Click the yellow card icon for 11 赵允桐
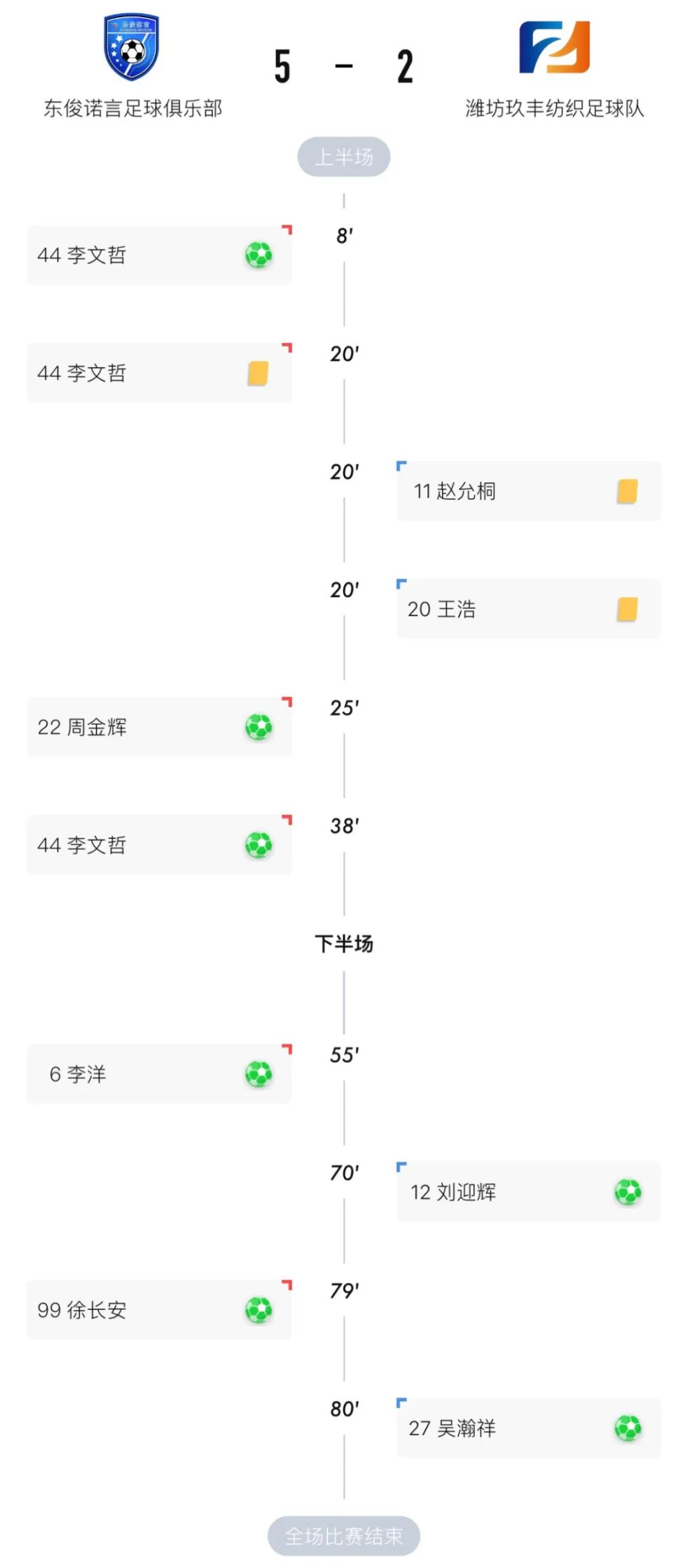The image size is (688, 1568). pyautogui.click(x=628, y=491)
